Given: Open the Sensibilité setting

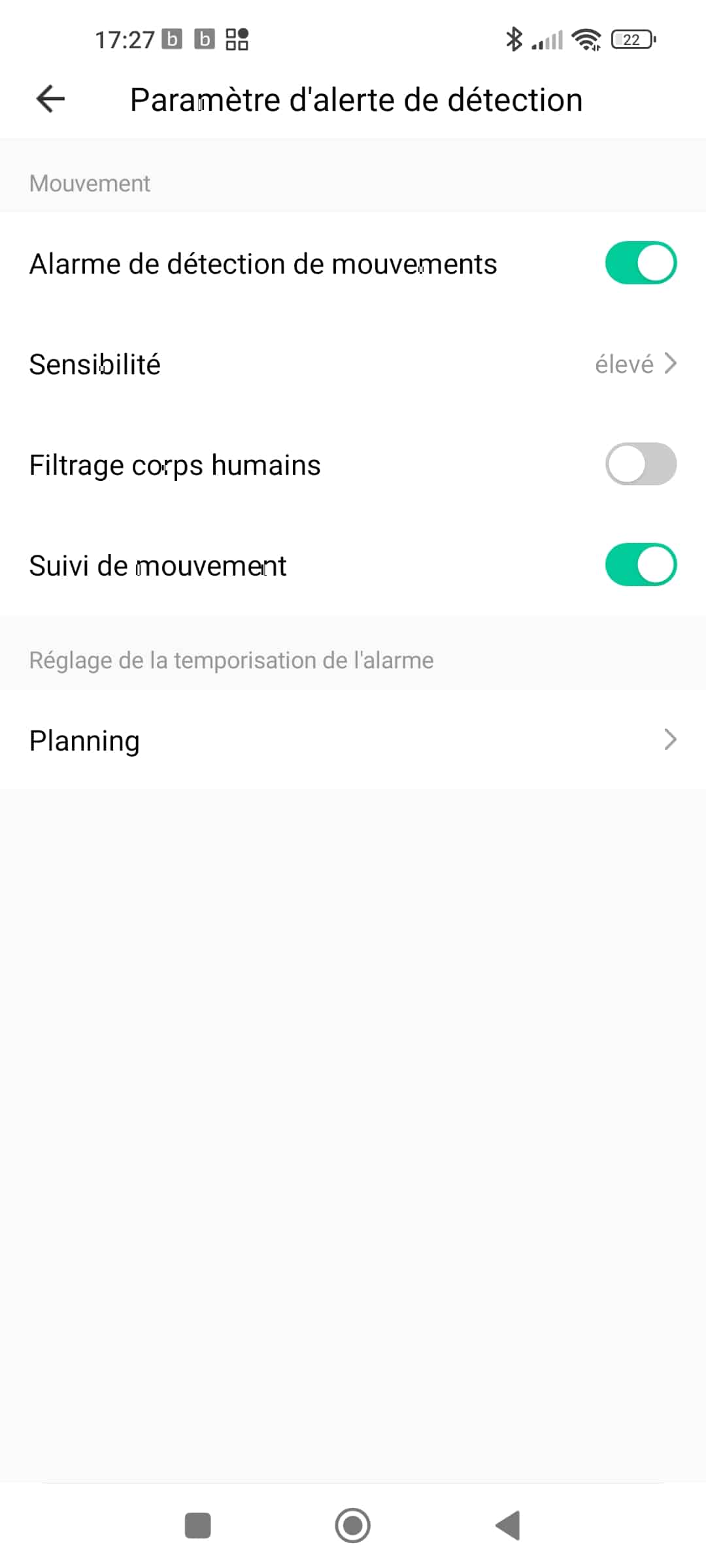Looking at the screenshot, I should (353, 364).
